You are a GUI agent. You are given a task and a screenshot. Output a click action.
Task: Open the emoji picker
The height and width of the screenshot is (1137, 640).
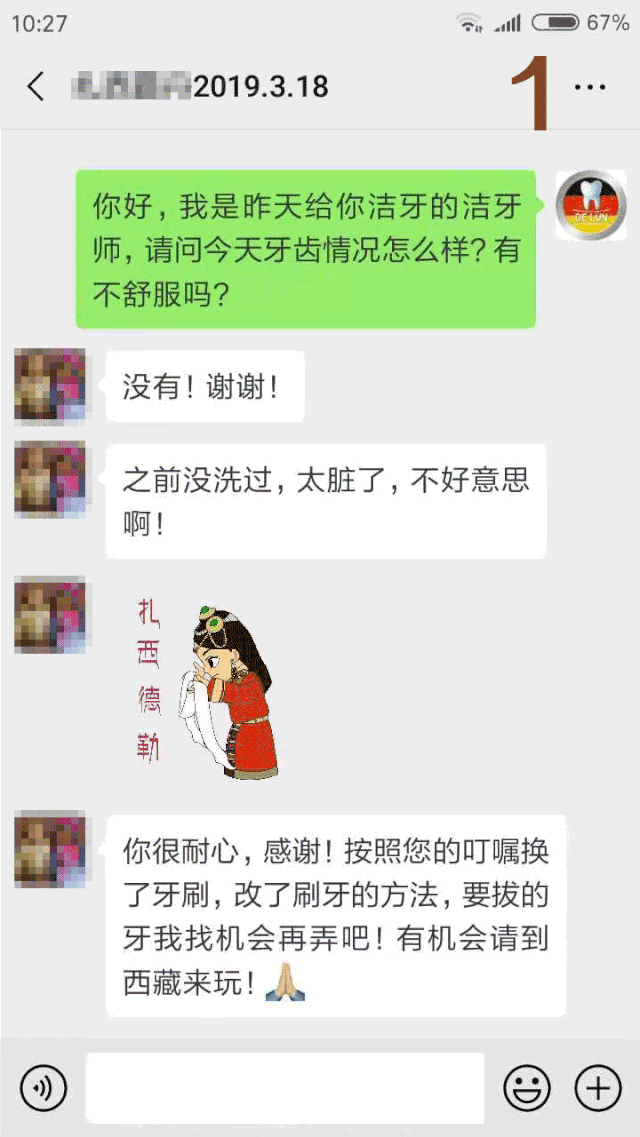(526, 1086)
